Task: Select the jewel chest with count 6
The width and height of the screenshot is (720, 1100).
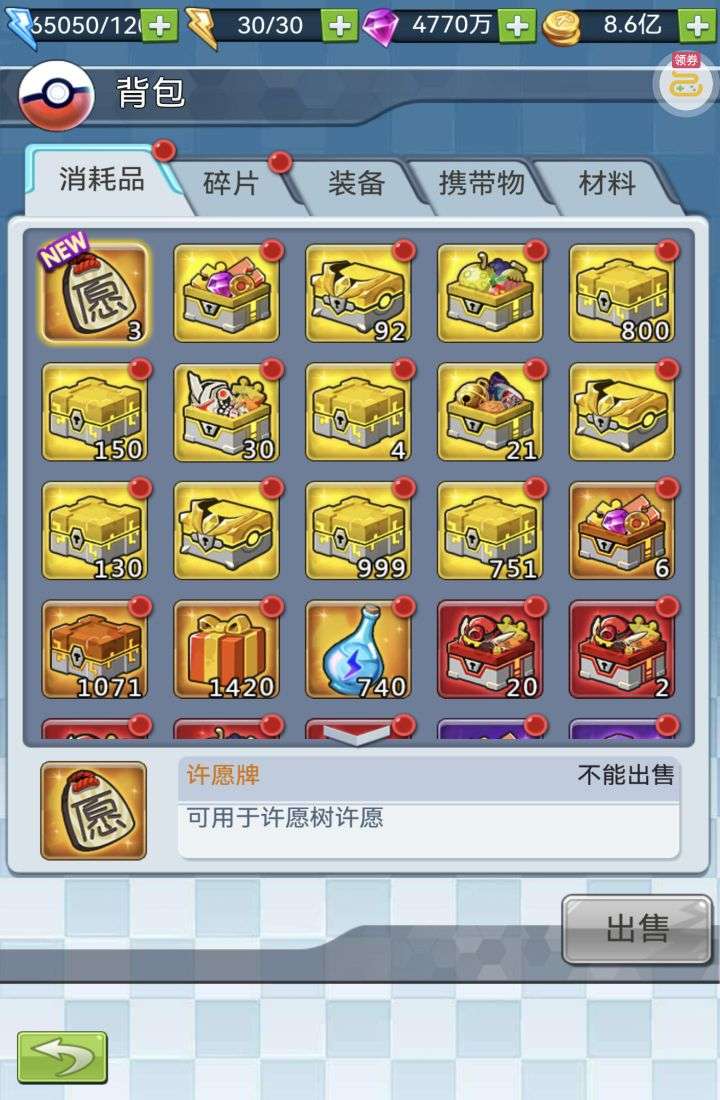Action: (x=622, y=532)
